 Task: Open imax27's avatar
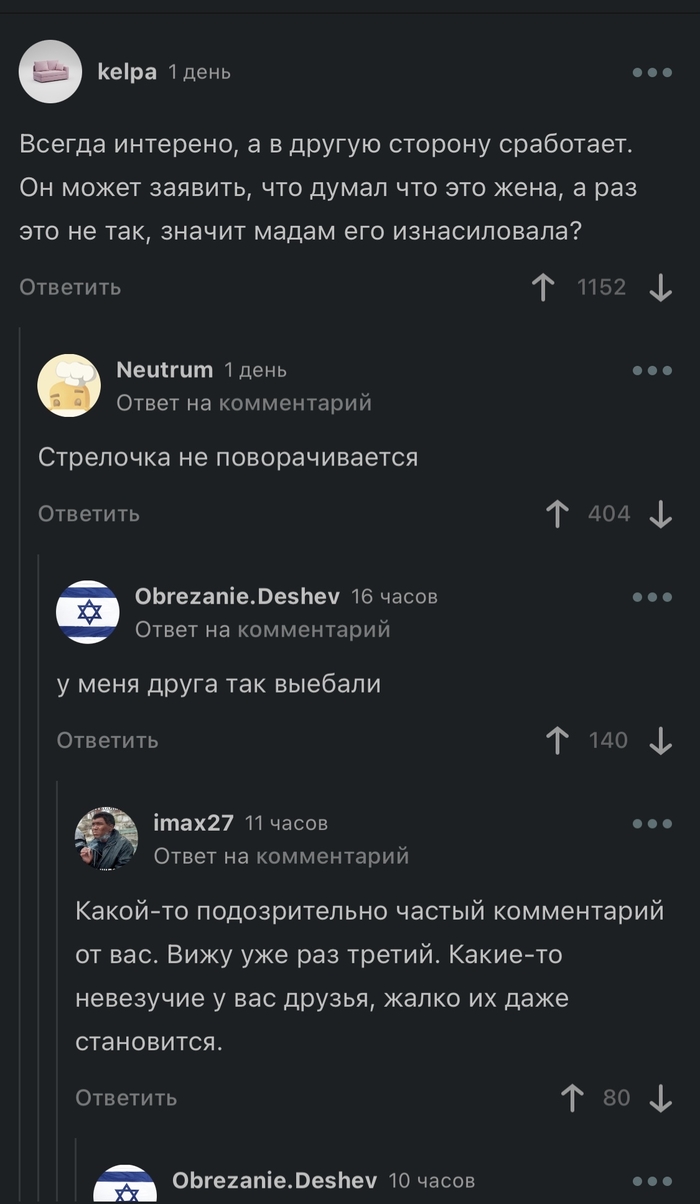point(106,838)
